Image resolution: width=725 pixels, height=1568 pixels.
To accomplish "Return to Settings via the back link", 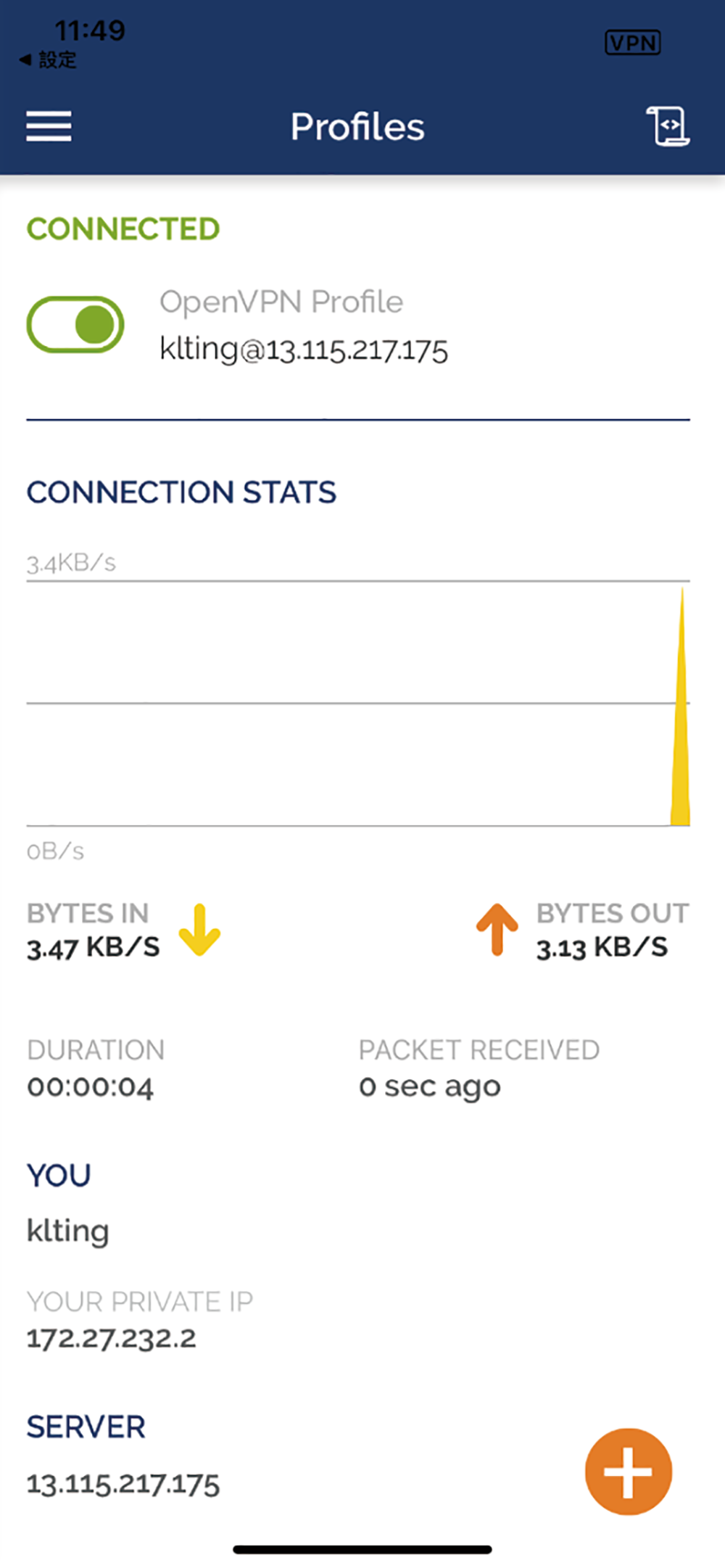I will click(x=48, y=59).
